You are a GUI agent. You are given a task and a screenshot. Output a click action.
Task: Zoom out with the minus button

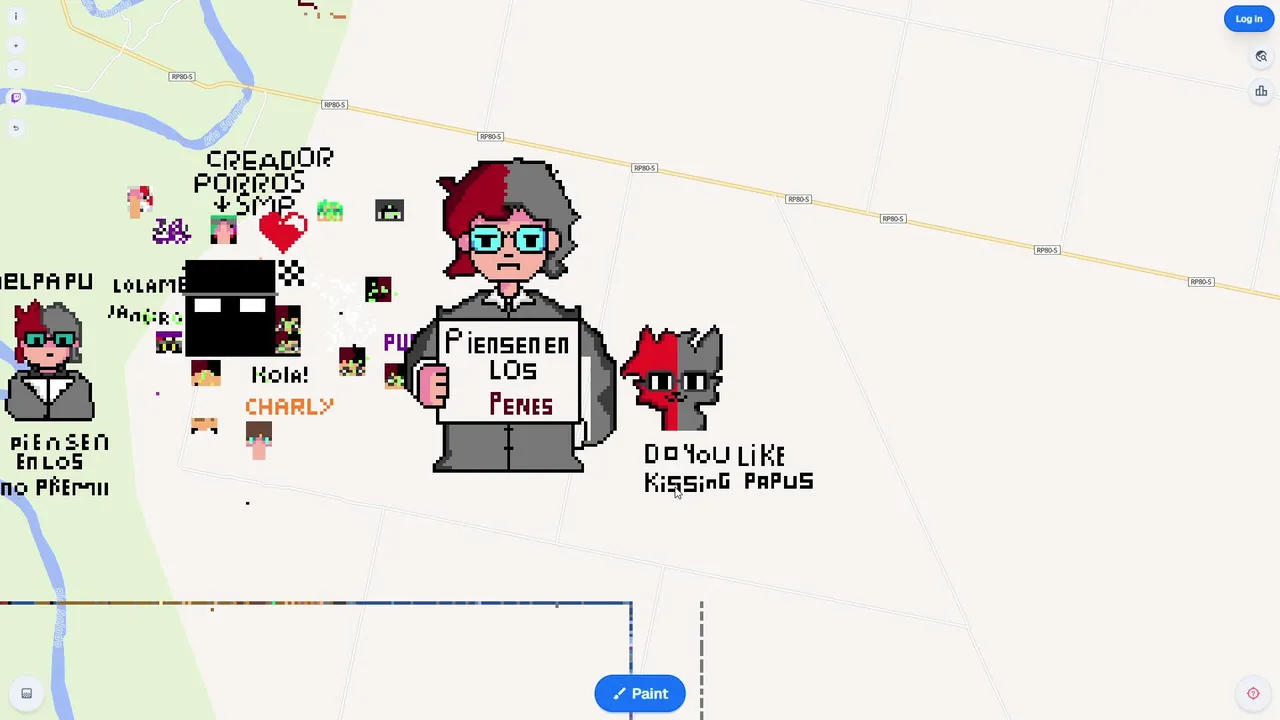(15, 69)
